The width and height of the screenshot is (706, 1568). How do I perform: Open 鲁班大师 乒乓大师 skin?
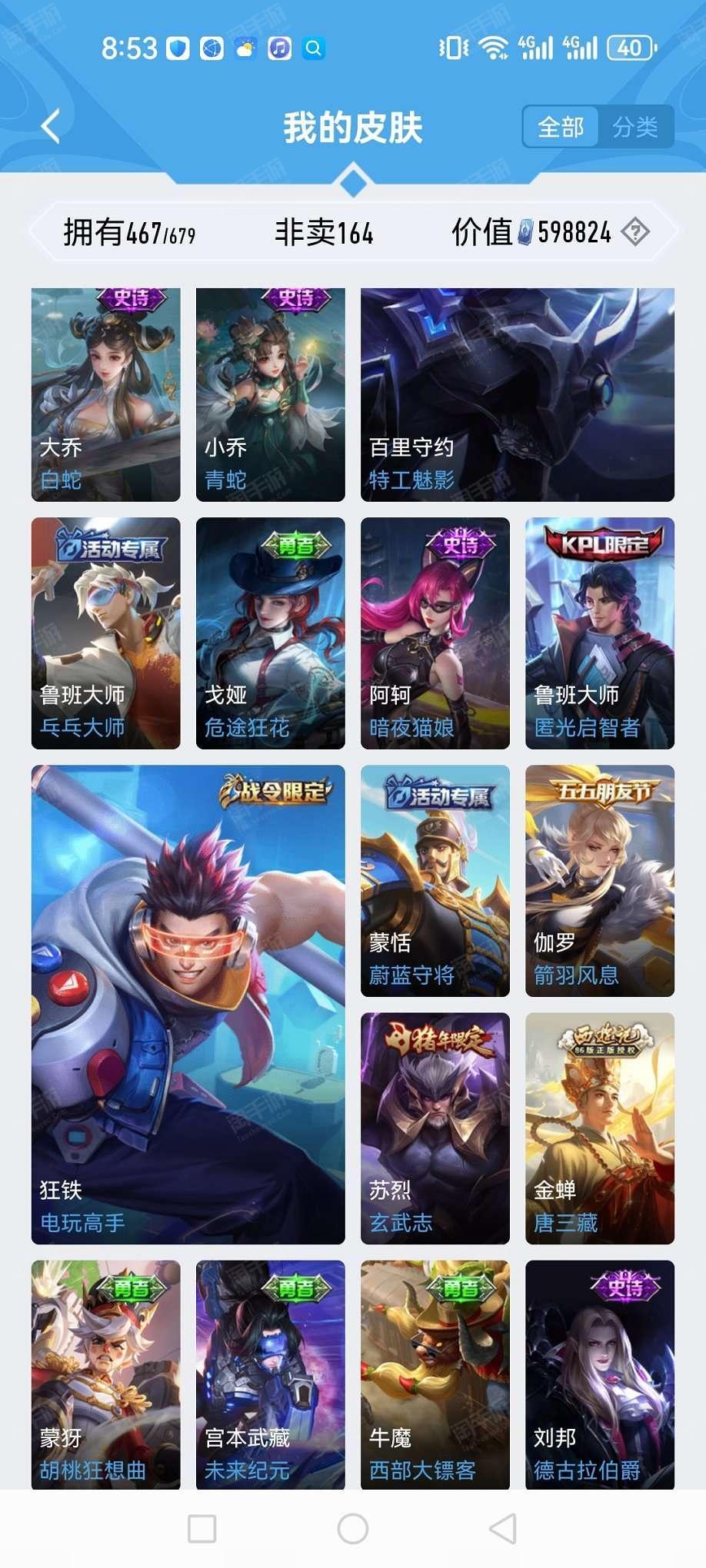pyautogui.click(x=106, y=633)
